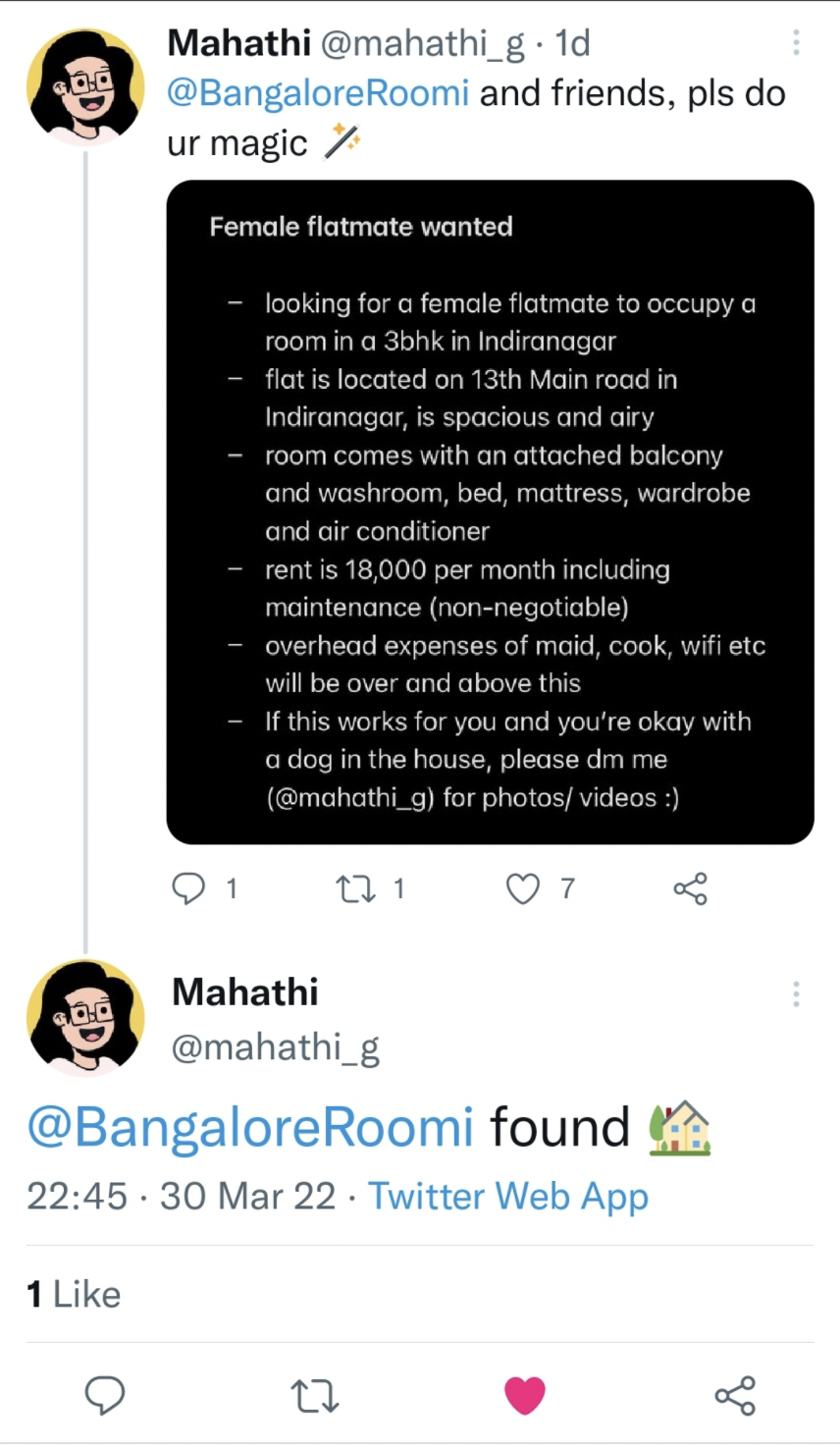Select the 22:45 timestamp of the tweet
The height and width of the screenshot is (1447, 840).
(78, 1196)
